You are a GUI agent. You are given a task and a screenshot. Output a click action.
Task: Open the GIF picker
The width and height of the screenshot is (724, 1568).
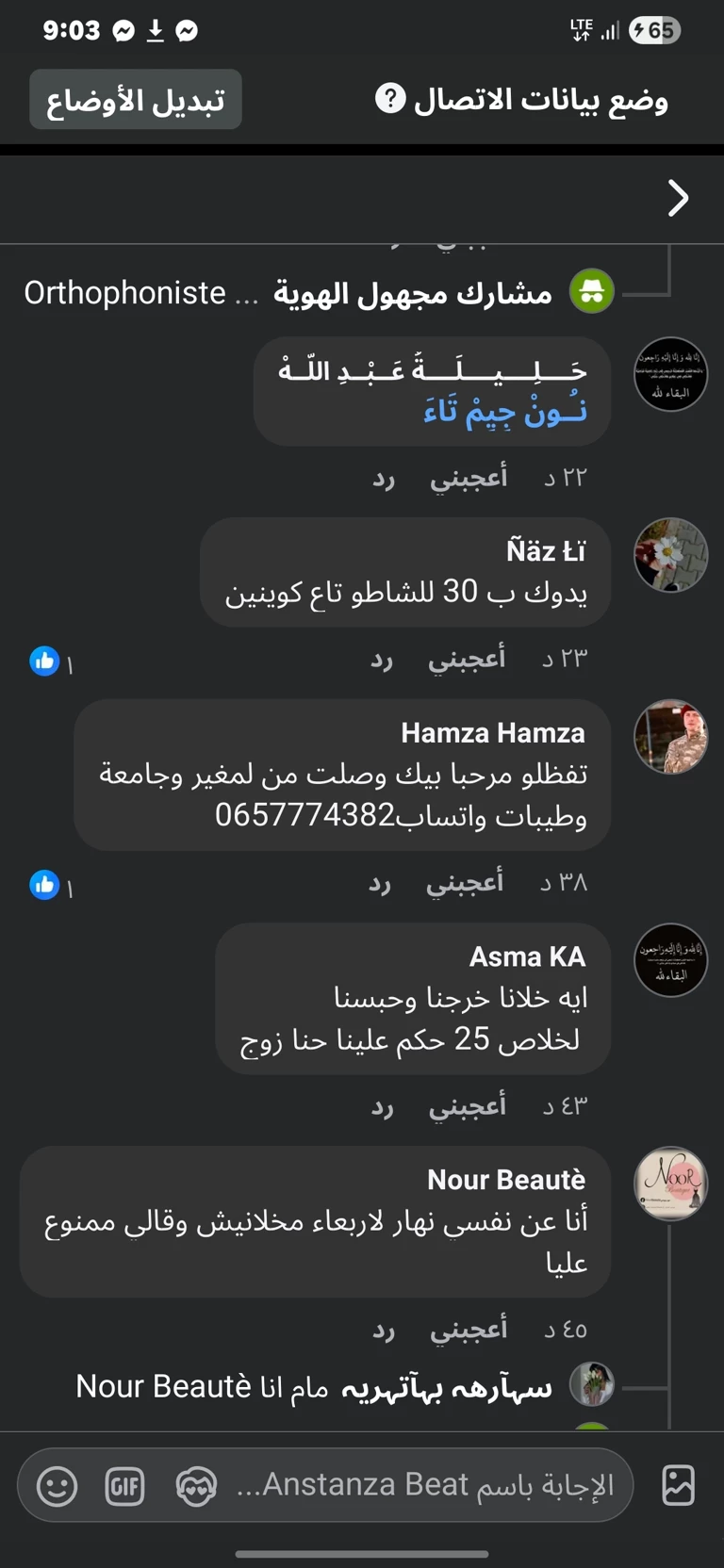click(124, 1486)
